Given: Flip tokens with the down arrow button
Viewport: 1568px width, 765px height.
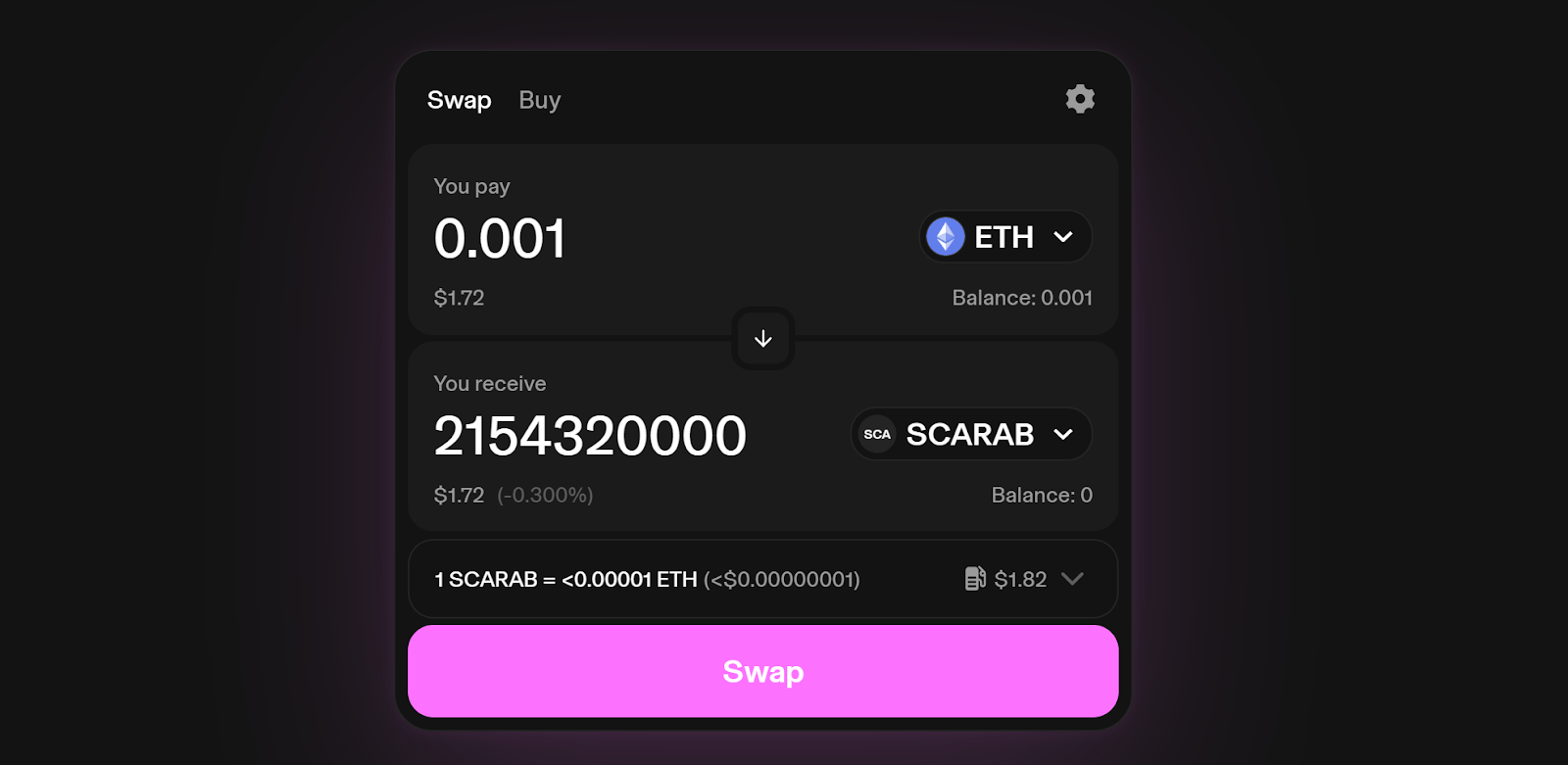Looking at the screenshot, I should (762, 339).
